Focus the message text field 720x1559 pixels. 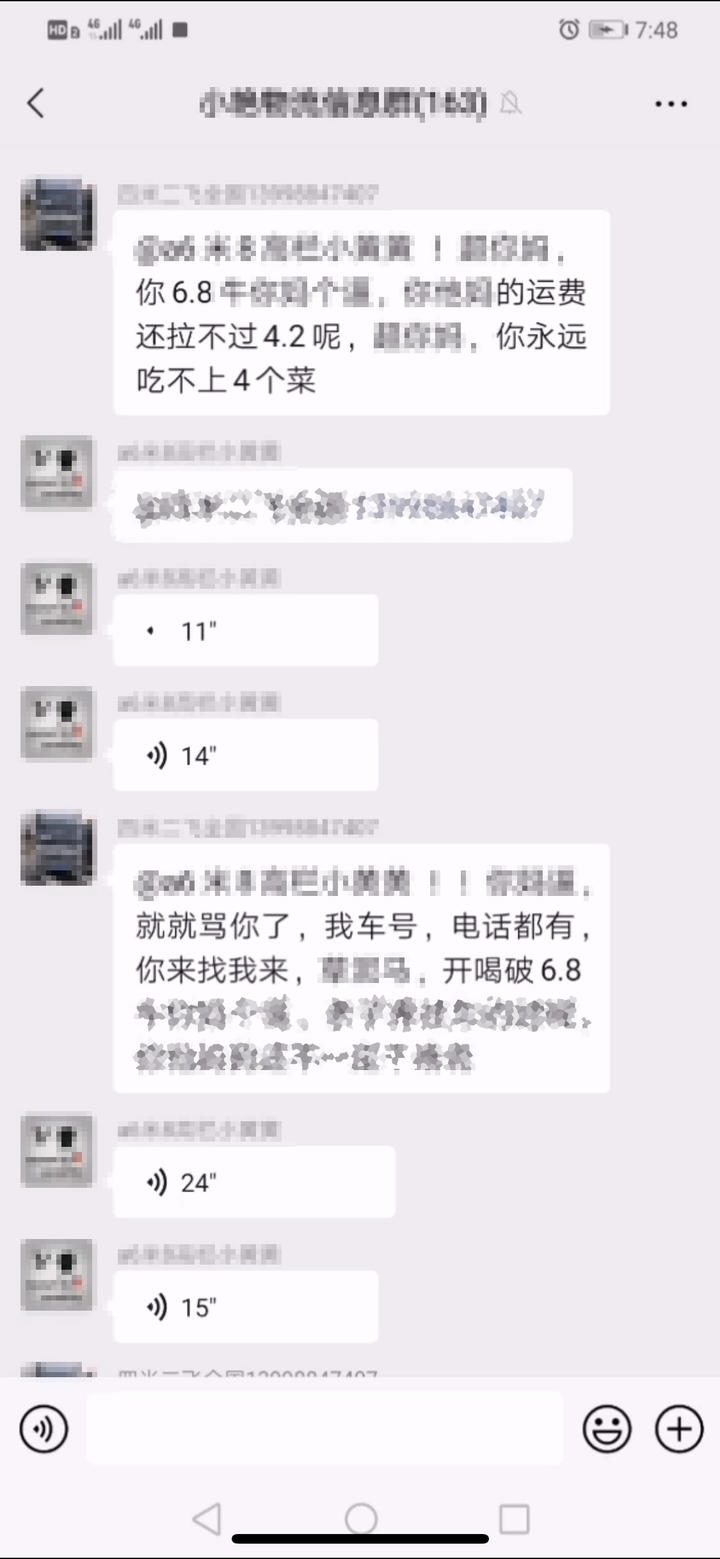(x=324, y=1428)
